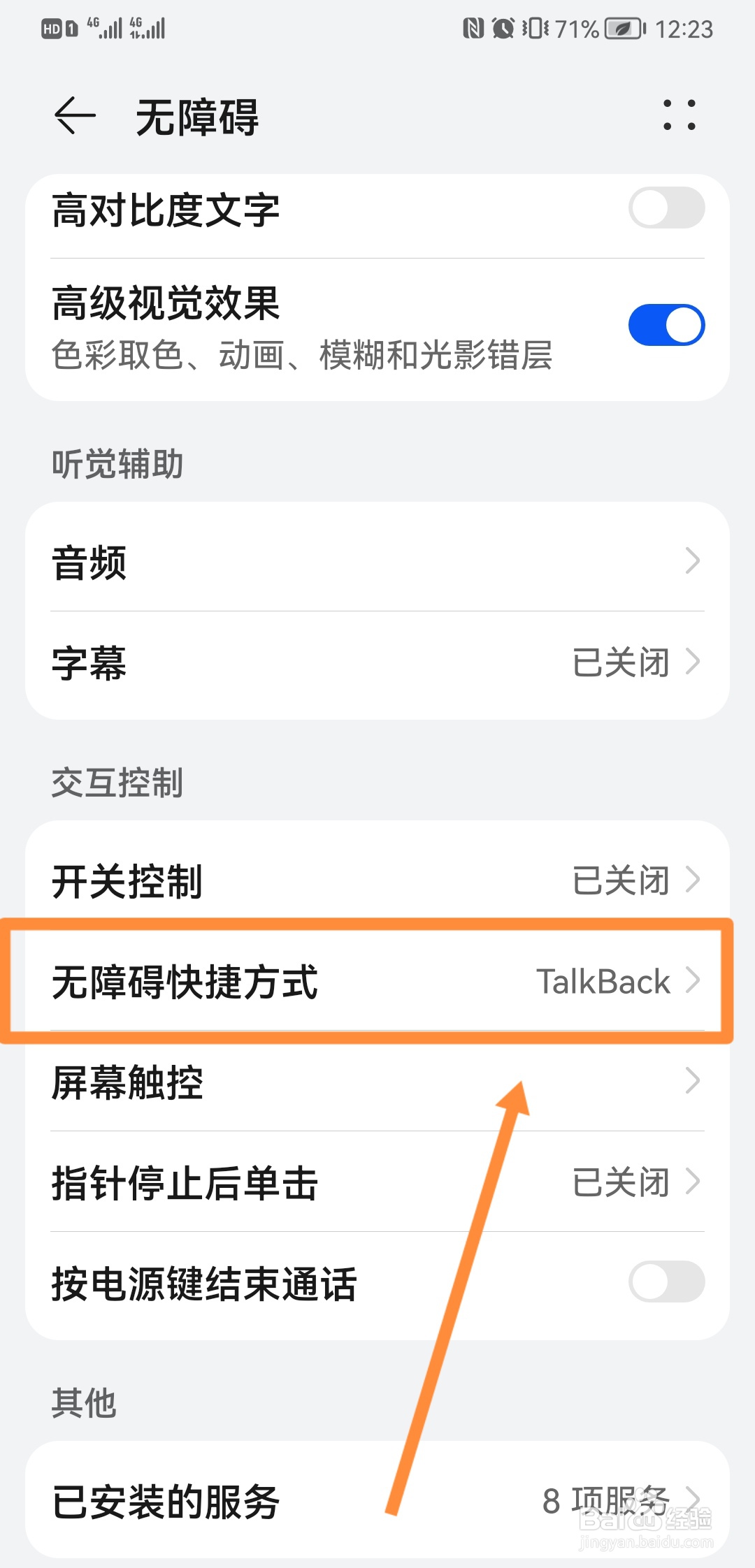Tap the battery indicator in the status bar
The image size is (755, 1568).
point(621,28)
